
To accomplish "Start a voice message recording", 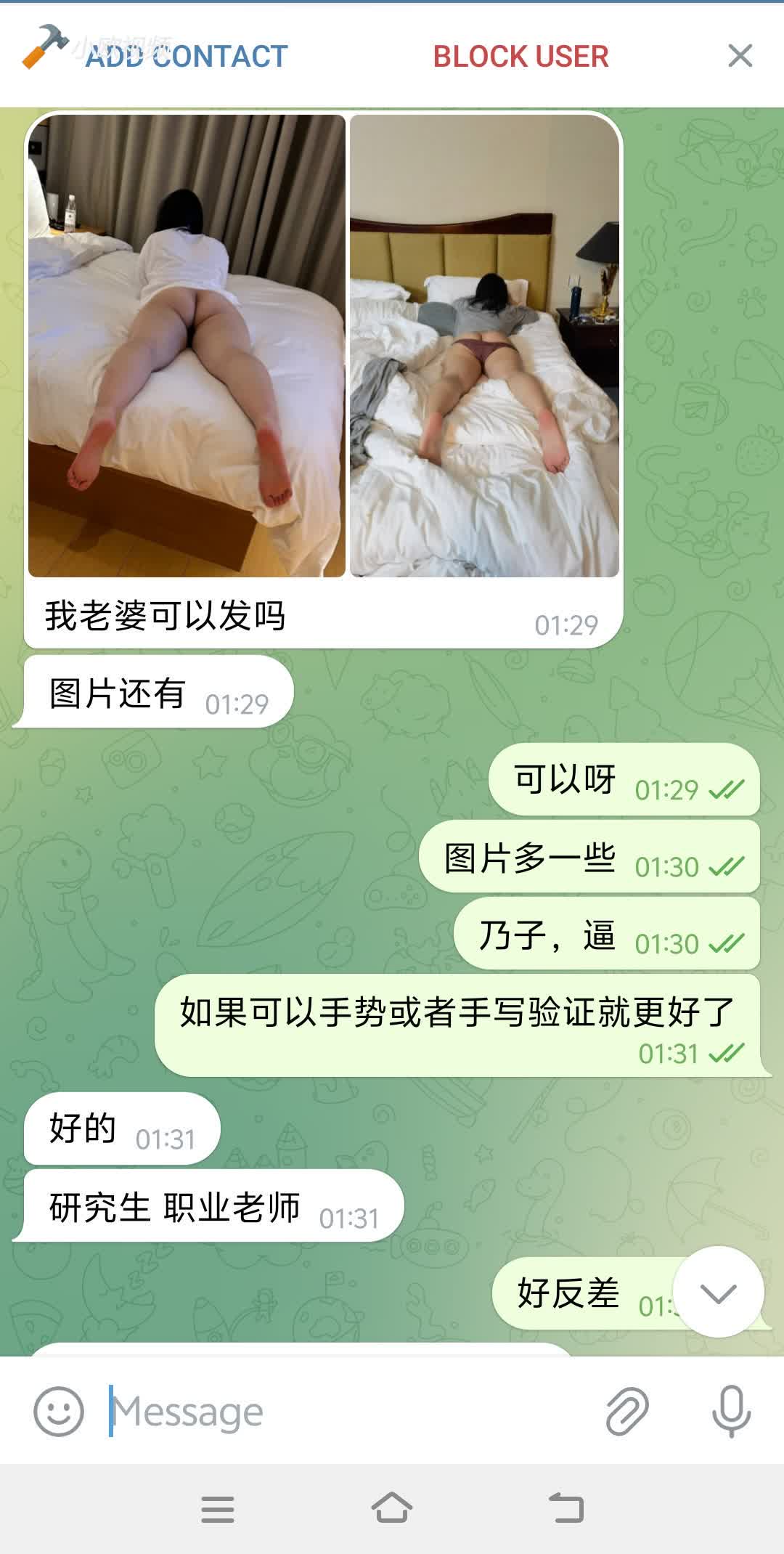I will tap(731, 1411).
